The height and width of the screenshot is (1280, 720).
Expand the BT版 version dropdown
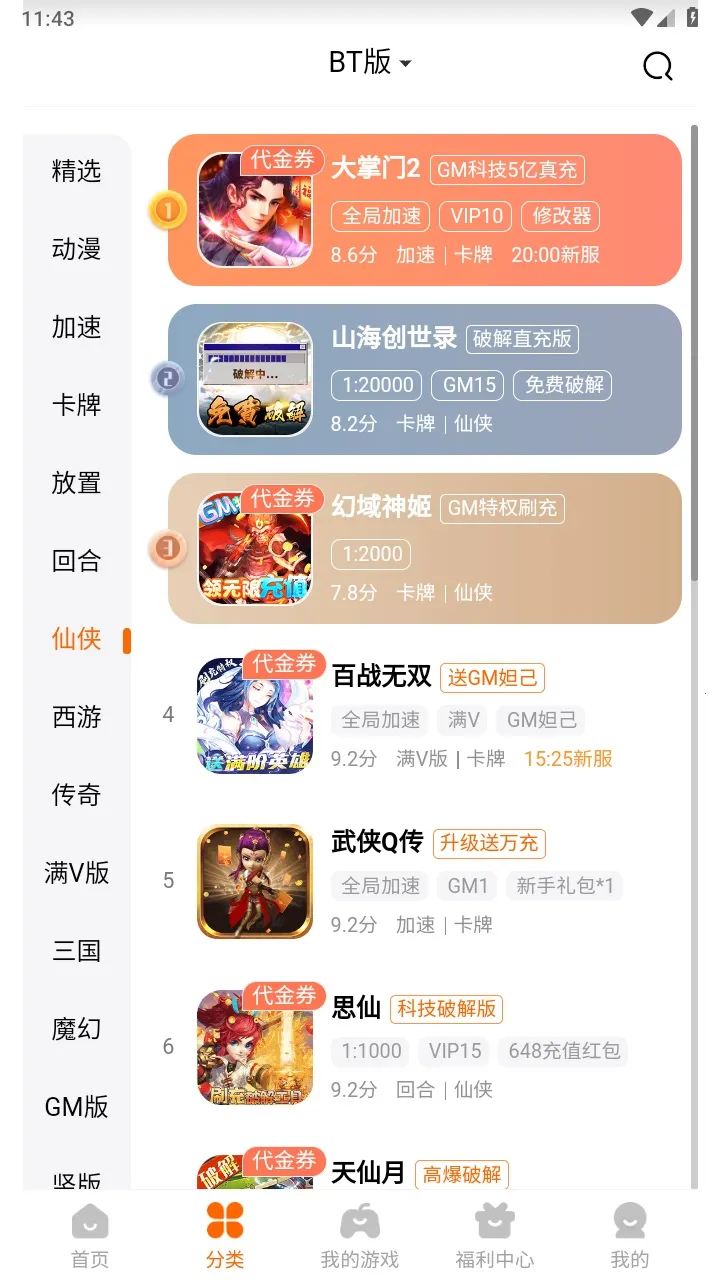coord(370,62)
